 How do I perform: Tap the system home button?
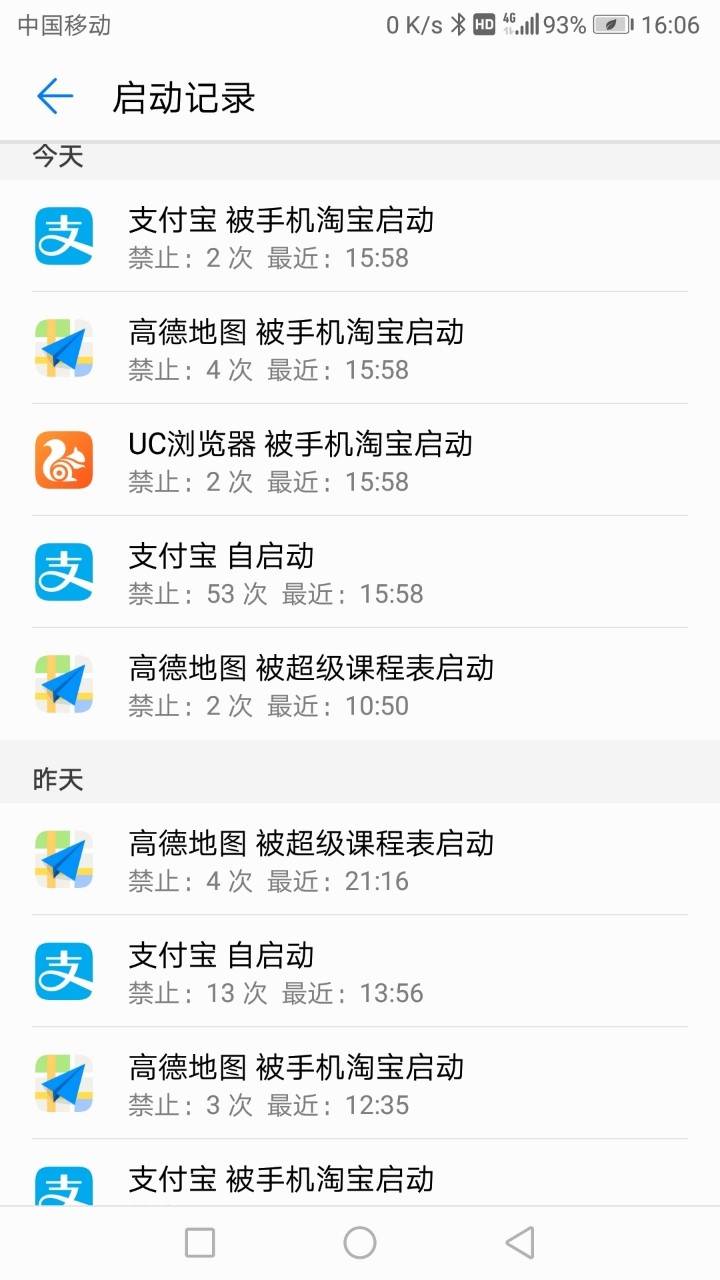360,1243
